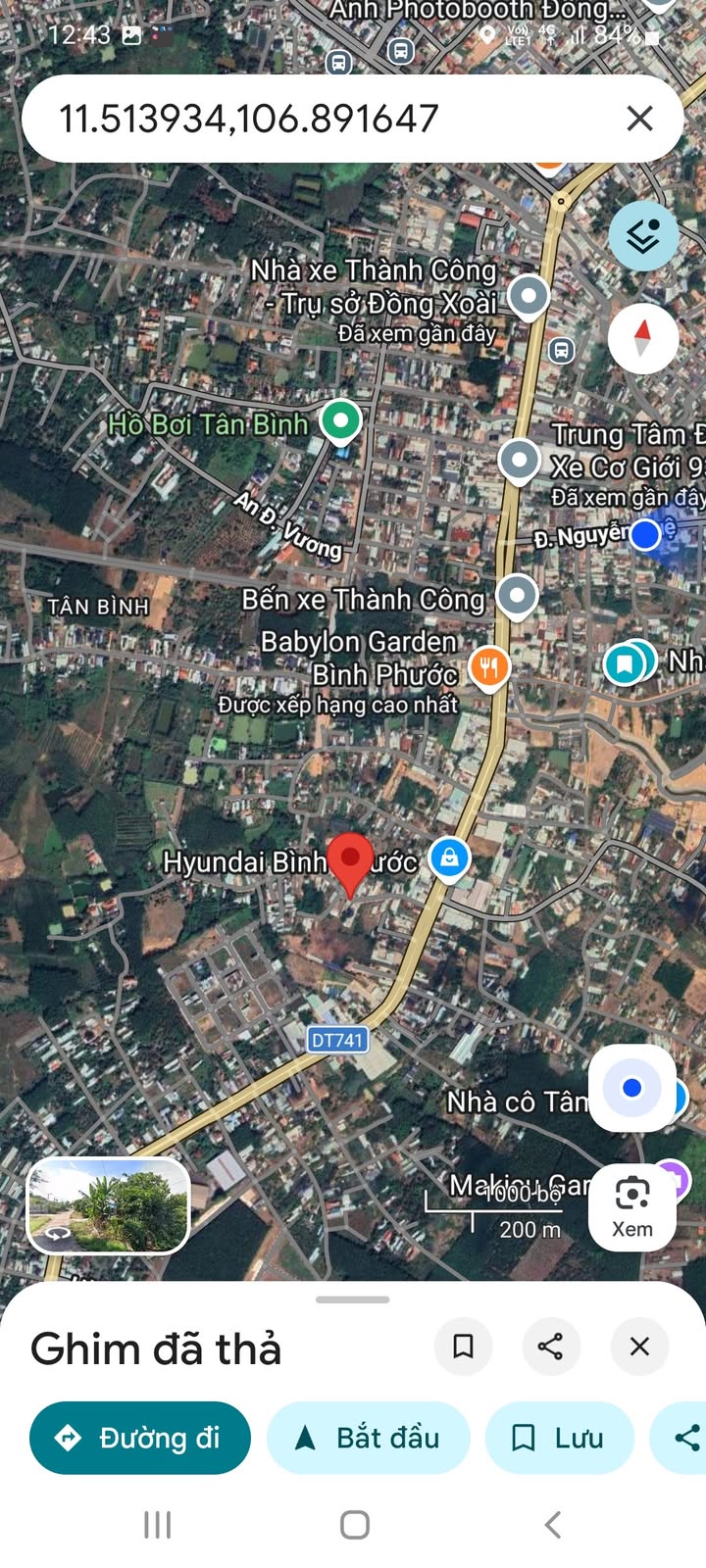Open recent apps from navigation bar

(x=157, y=1524)
